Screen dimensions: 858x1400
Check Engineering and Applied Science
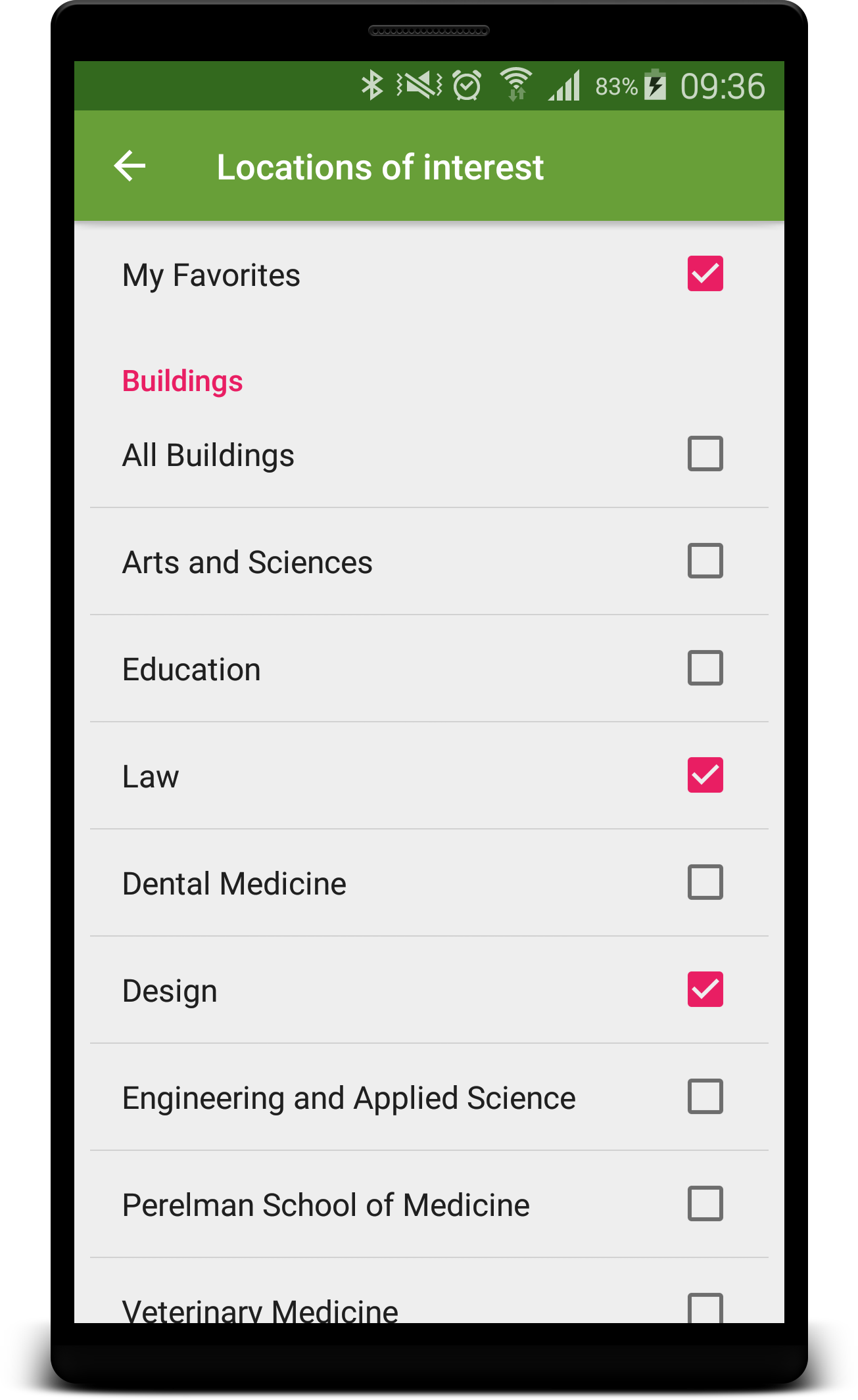705,1096
